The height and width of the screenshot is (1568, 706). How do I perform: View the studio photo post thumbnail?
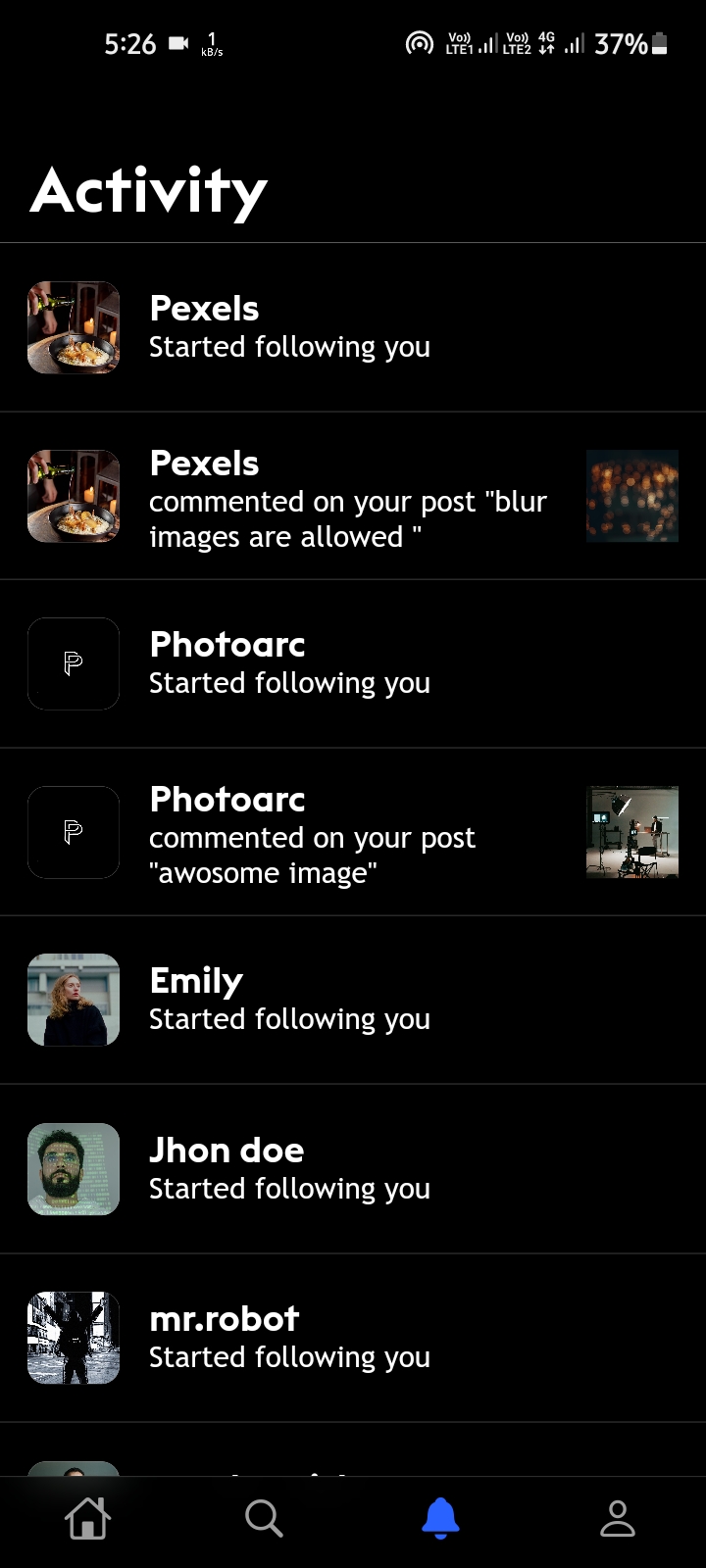(x=632, y=832)
